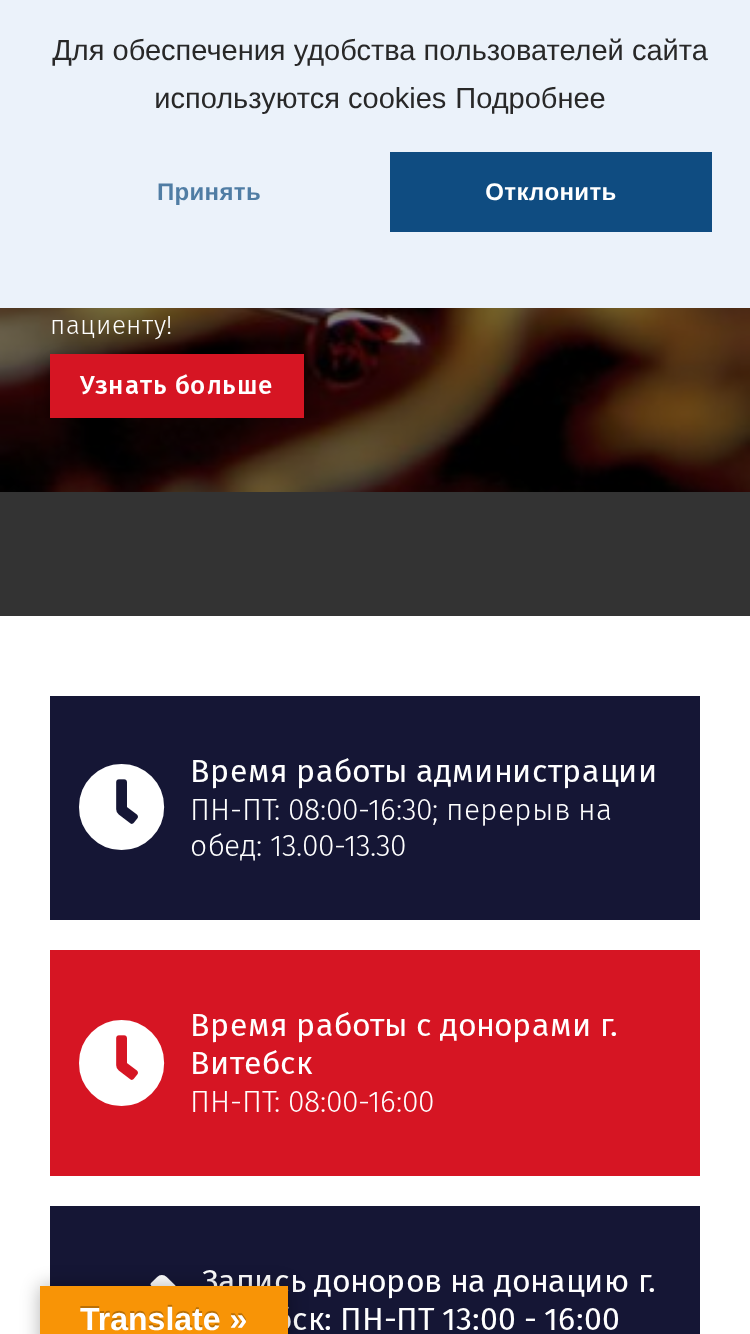This screenshot has height=1334, width=750.
Task: Decline cookies with the Отклонить button
Action: (551, 192)
